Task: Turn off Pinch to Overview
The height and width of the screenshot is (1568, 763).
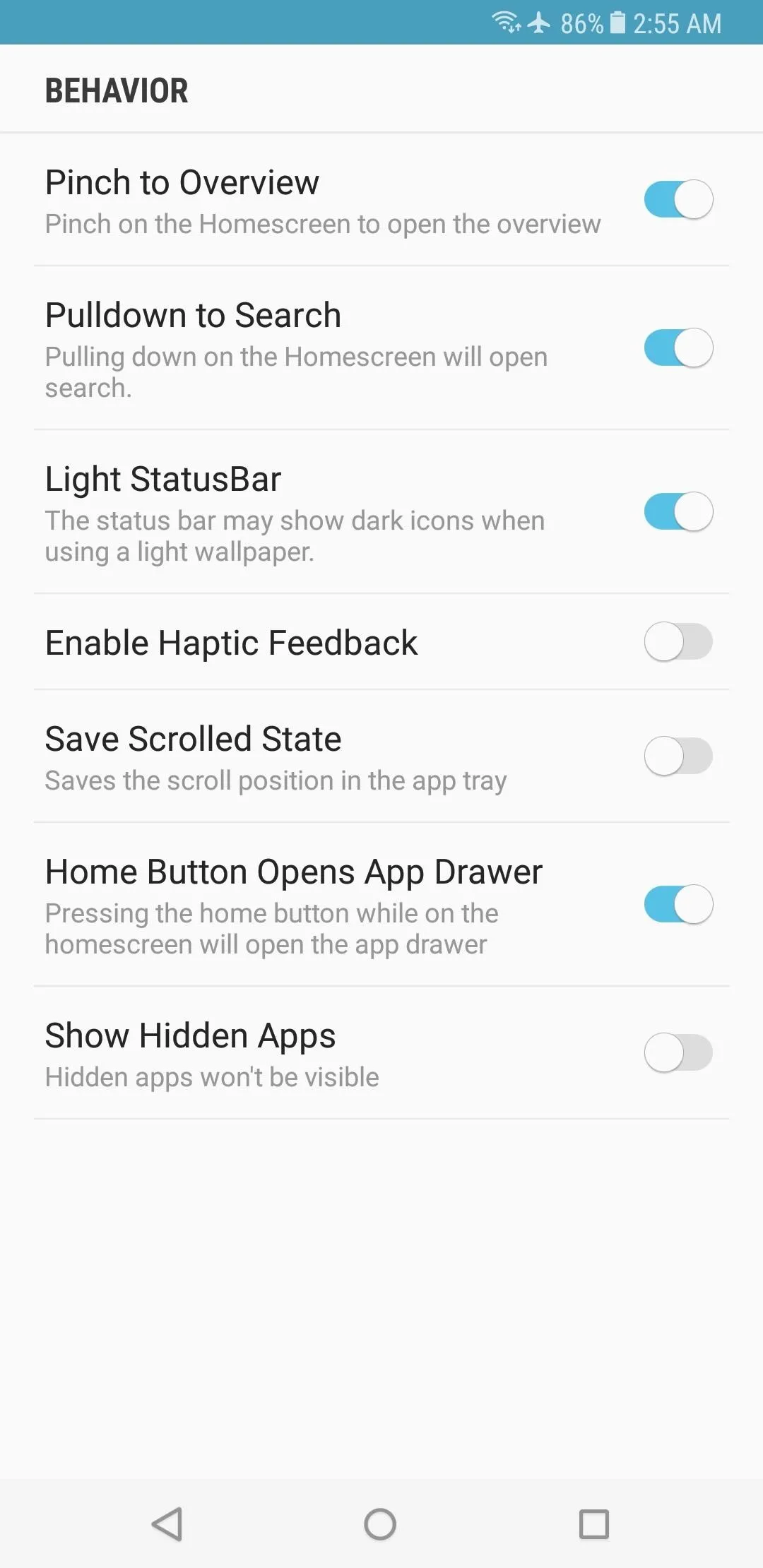Action: point(678,200)
